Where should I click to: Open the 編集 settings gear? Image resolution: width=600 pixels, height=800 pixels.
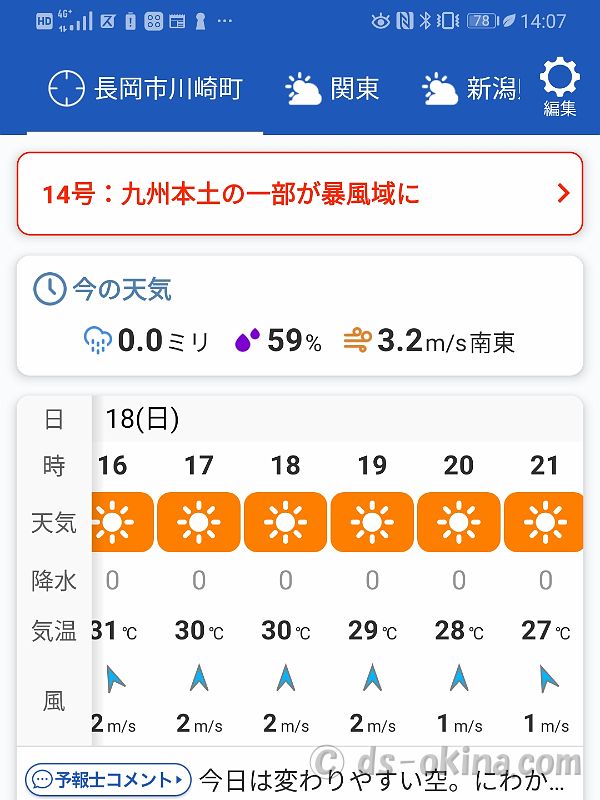coord(559,87)
